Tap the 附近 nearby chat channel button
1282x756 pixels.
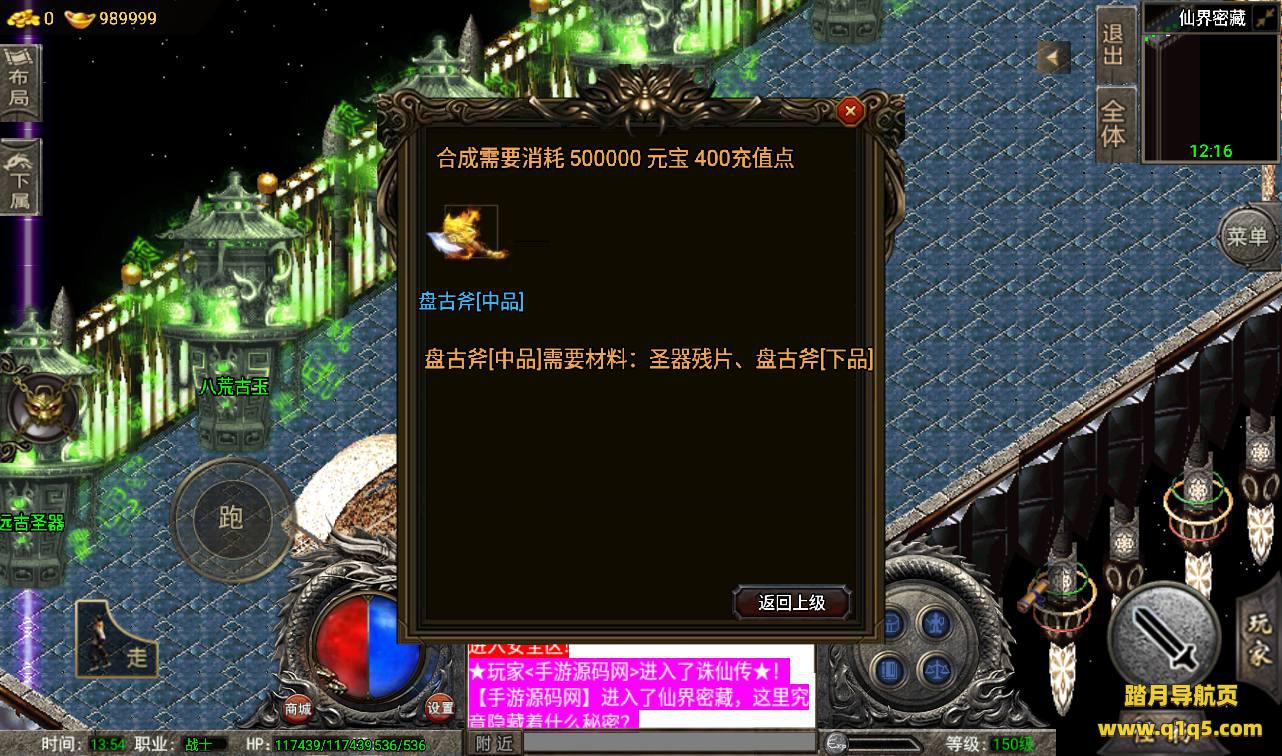tap(494, 743)
